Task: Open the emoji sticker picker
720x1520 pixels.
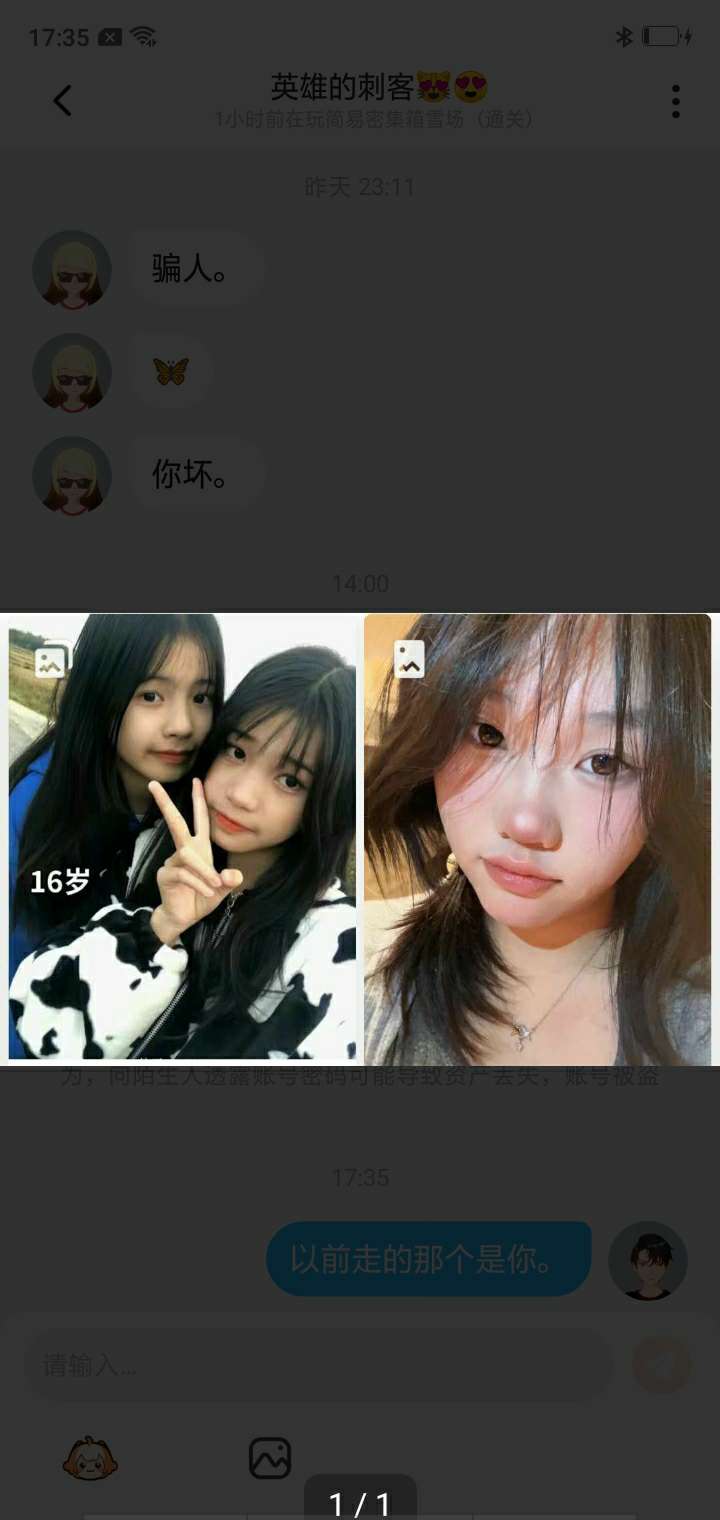Action: click(90, 1458)
